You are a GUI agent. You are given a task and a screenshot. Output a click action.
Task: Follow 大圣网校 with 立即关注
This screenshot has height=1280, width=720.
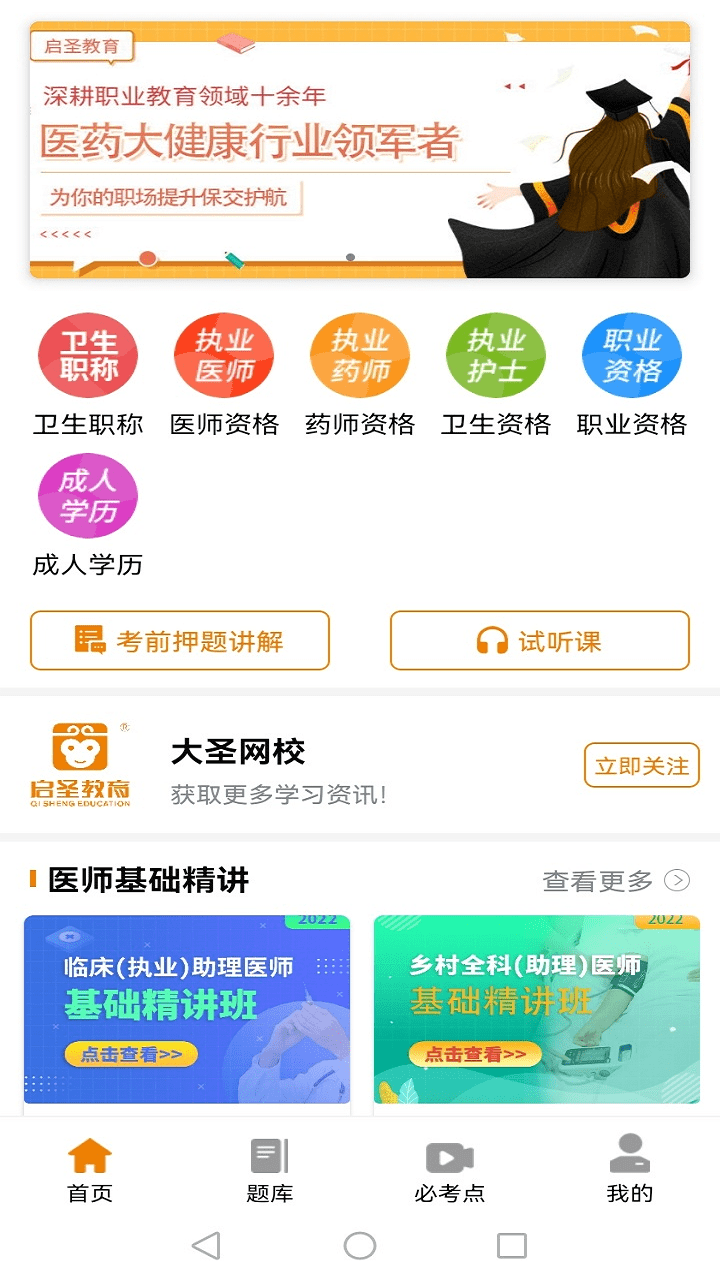click(642, 766)
